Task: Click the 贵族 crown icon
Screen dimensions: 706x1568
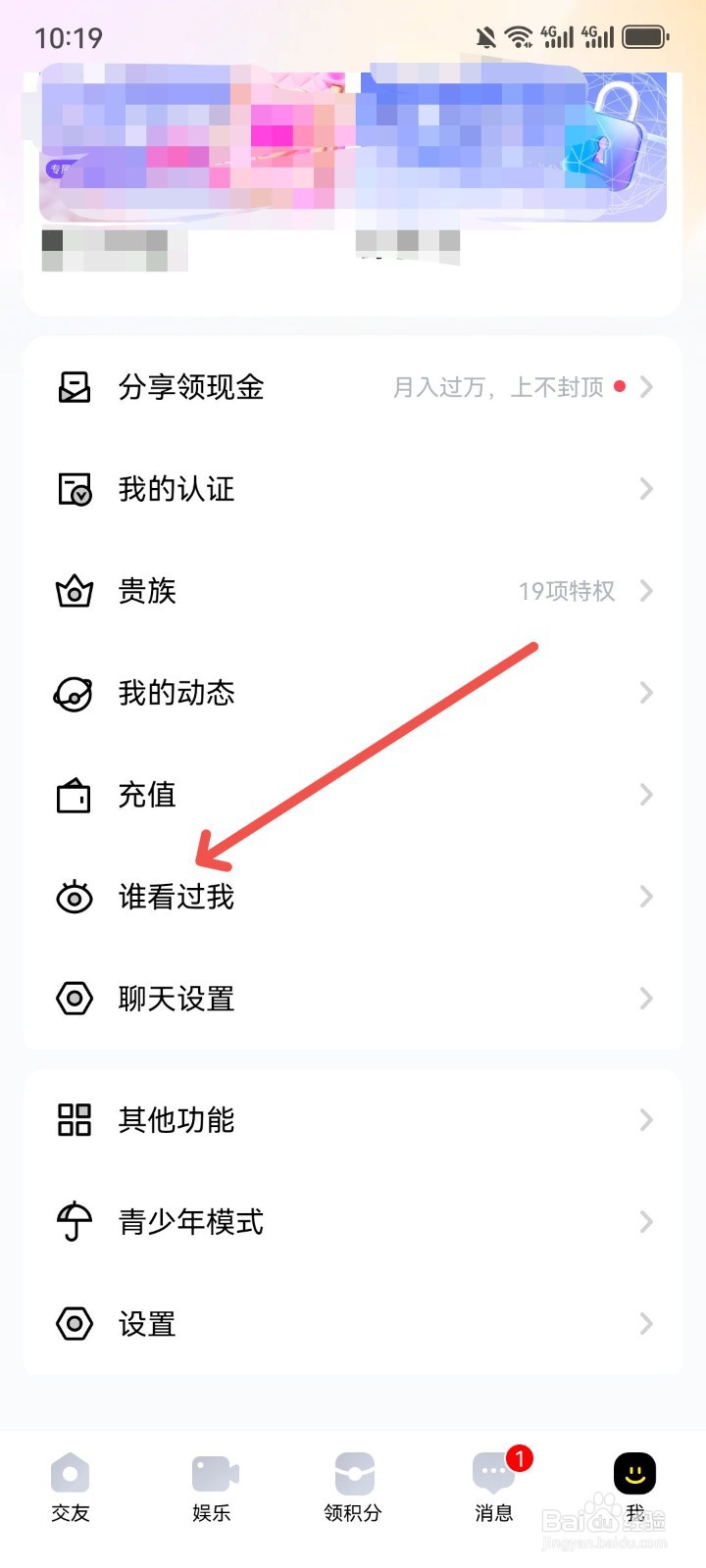Action: pos(73,591)
